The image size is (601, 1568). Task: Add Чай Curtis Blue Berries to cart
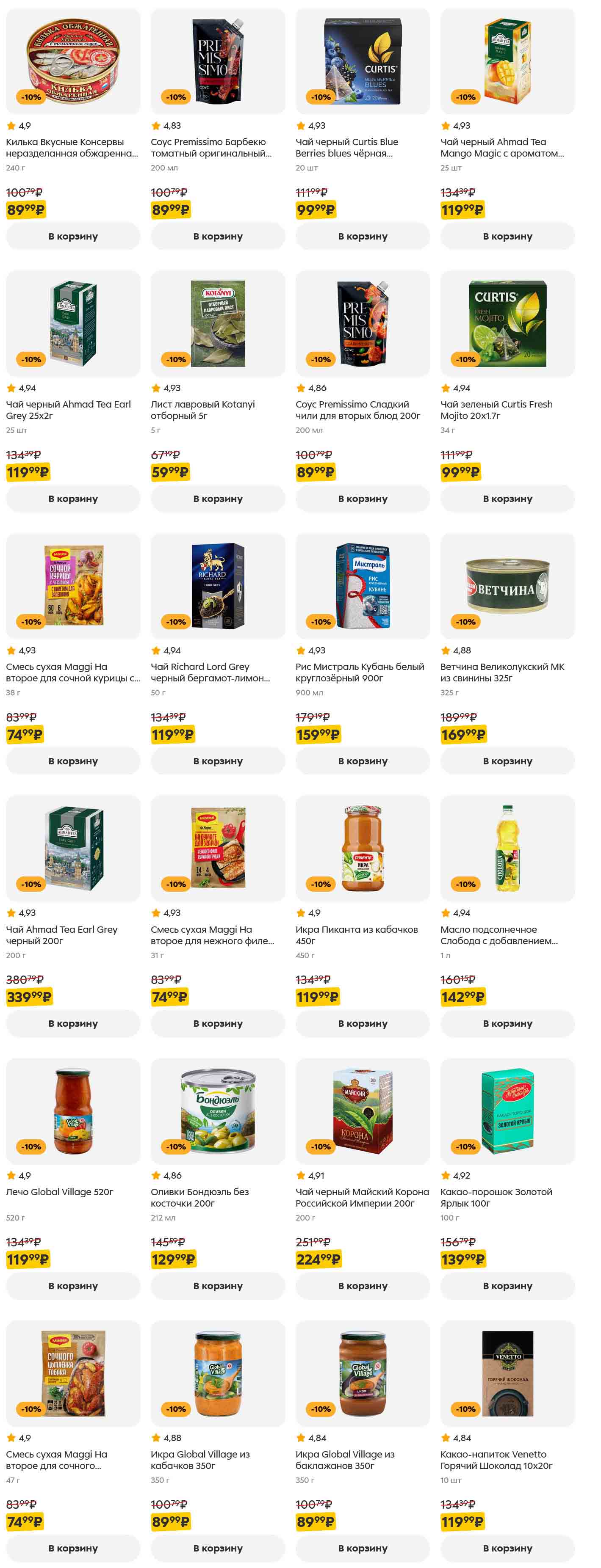(x=362, y=236)
